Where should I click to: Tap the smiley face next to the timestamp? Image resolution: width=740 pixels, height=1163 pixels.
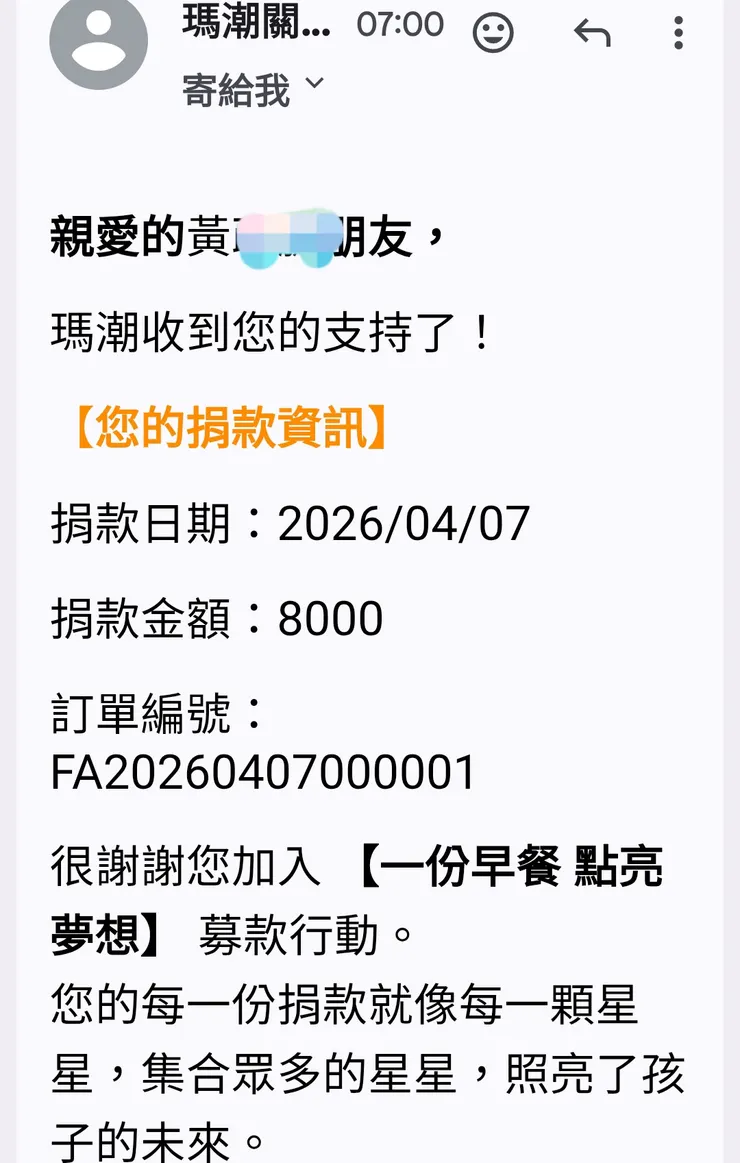pos(493,32)
